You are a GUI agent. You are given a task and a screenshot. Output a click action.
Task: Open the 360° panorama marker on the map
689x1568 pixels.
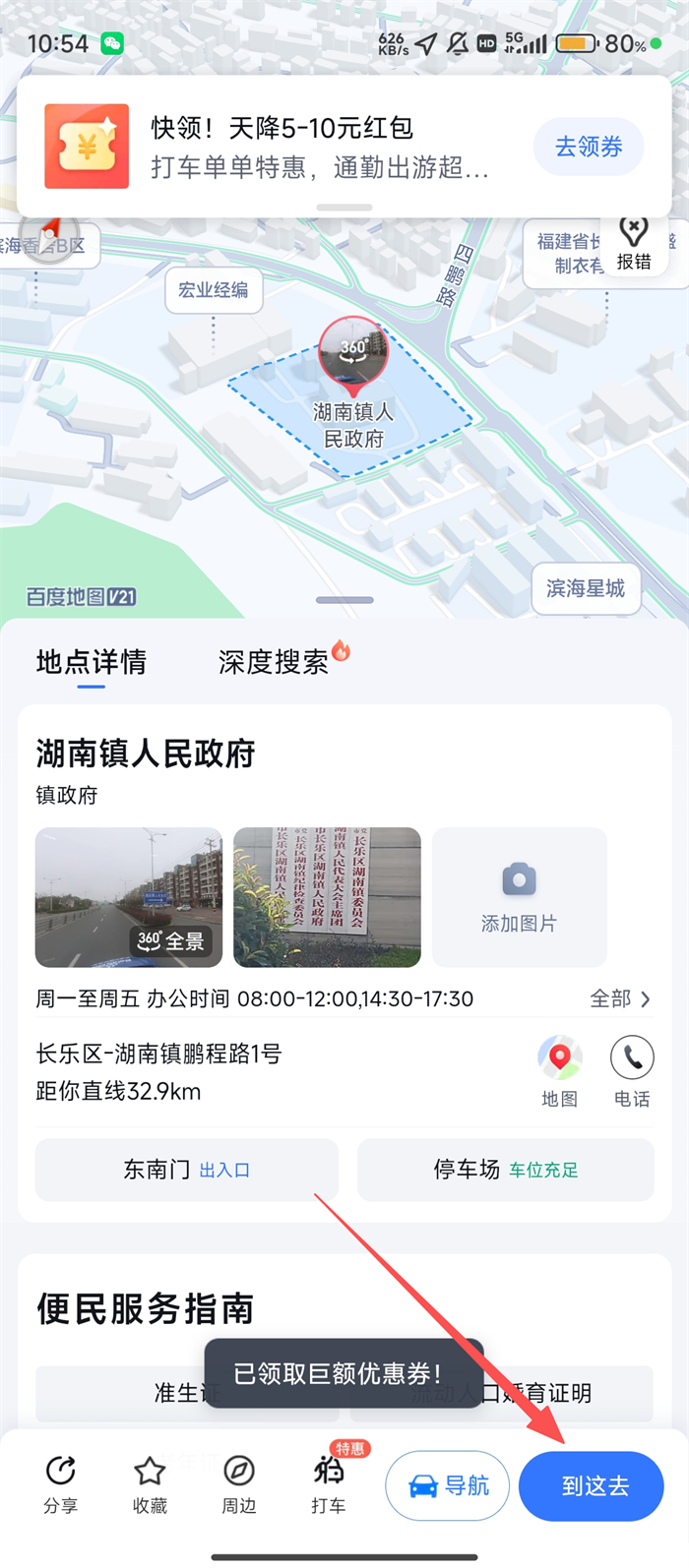point(353,351)
